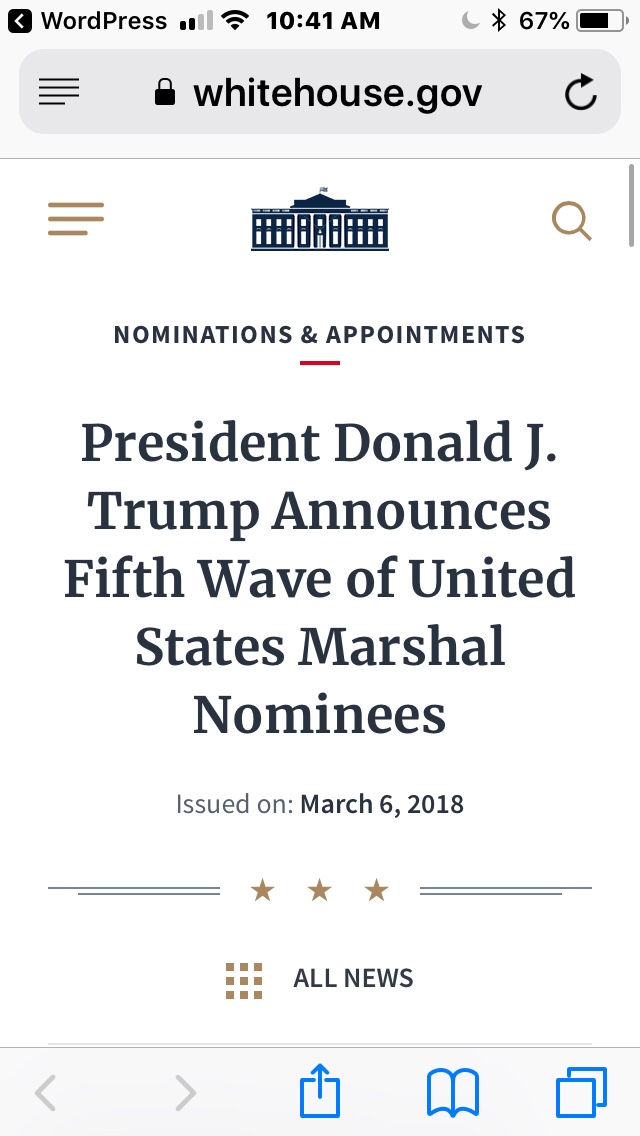
Task: Share this page
Action: (x=320, y=1092)
